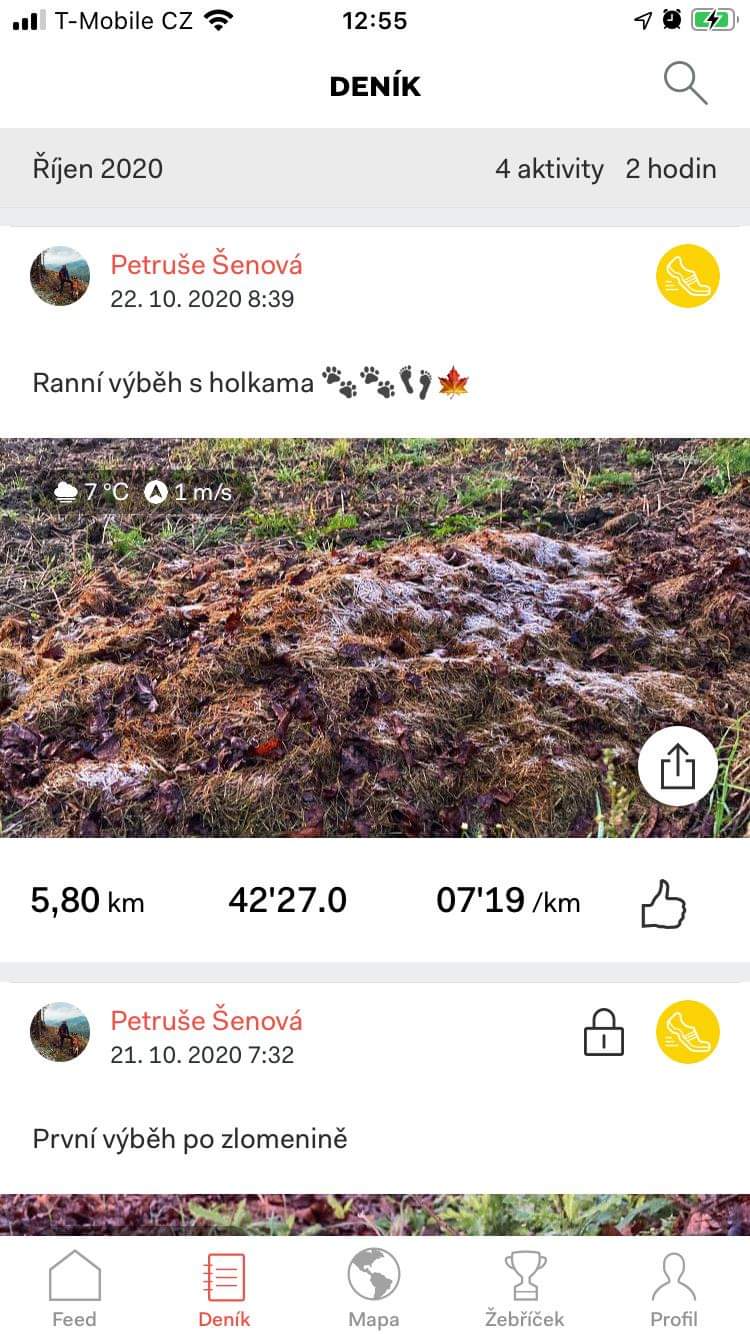Open the Profil tab
This screenshot has width=750, height=1334.
pyautogui.click(x=674, y=1288)
